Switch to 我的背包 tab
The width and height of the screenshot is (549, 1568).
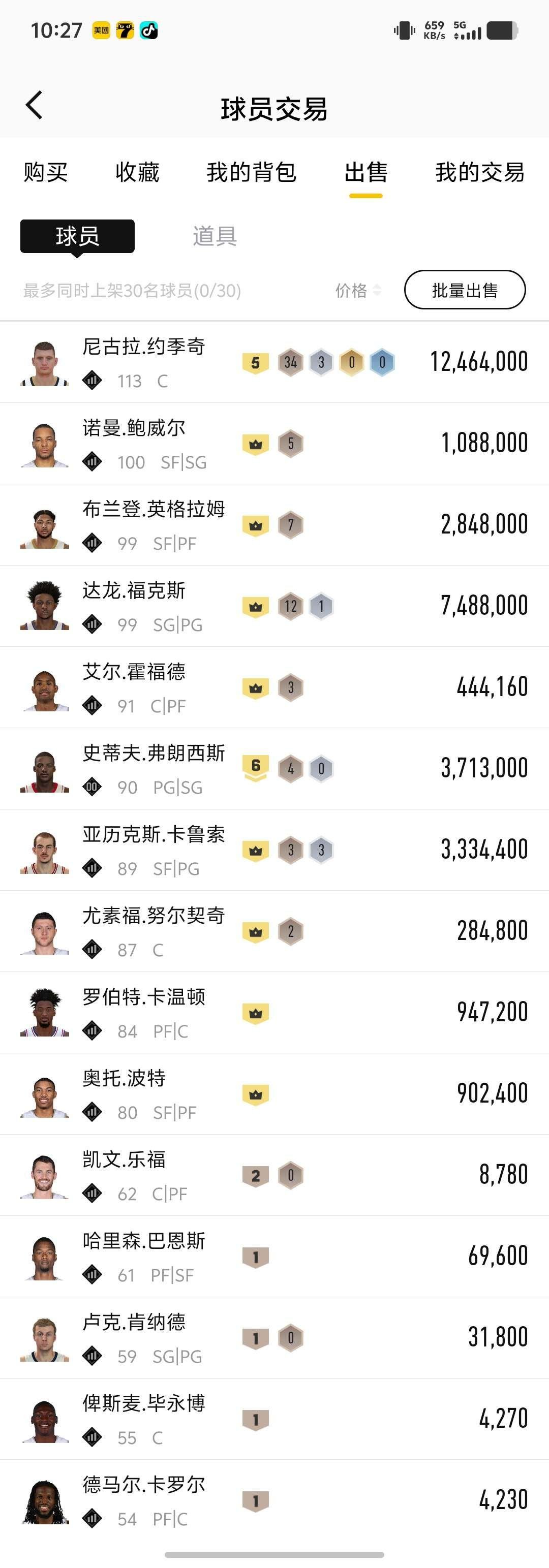[x=252, y=172]
